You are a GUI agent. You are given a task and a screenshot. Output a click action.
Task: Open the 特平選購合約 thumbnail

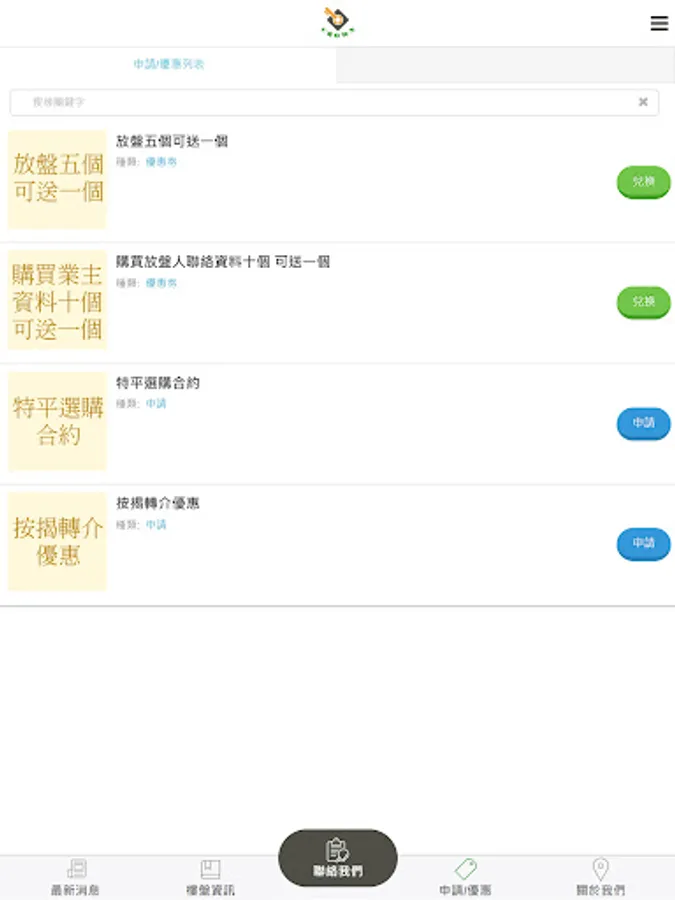coord(57,421)
